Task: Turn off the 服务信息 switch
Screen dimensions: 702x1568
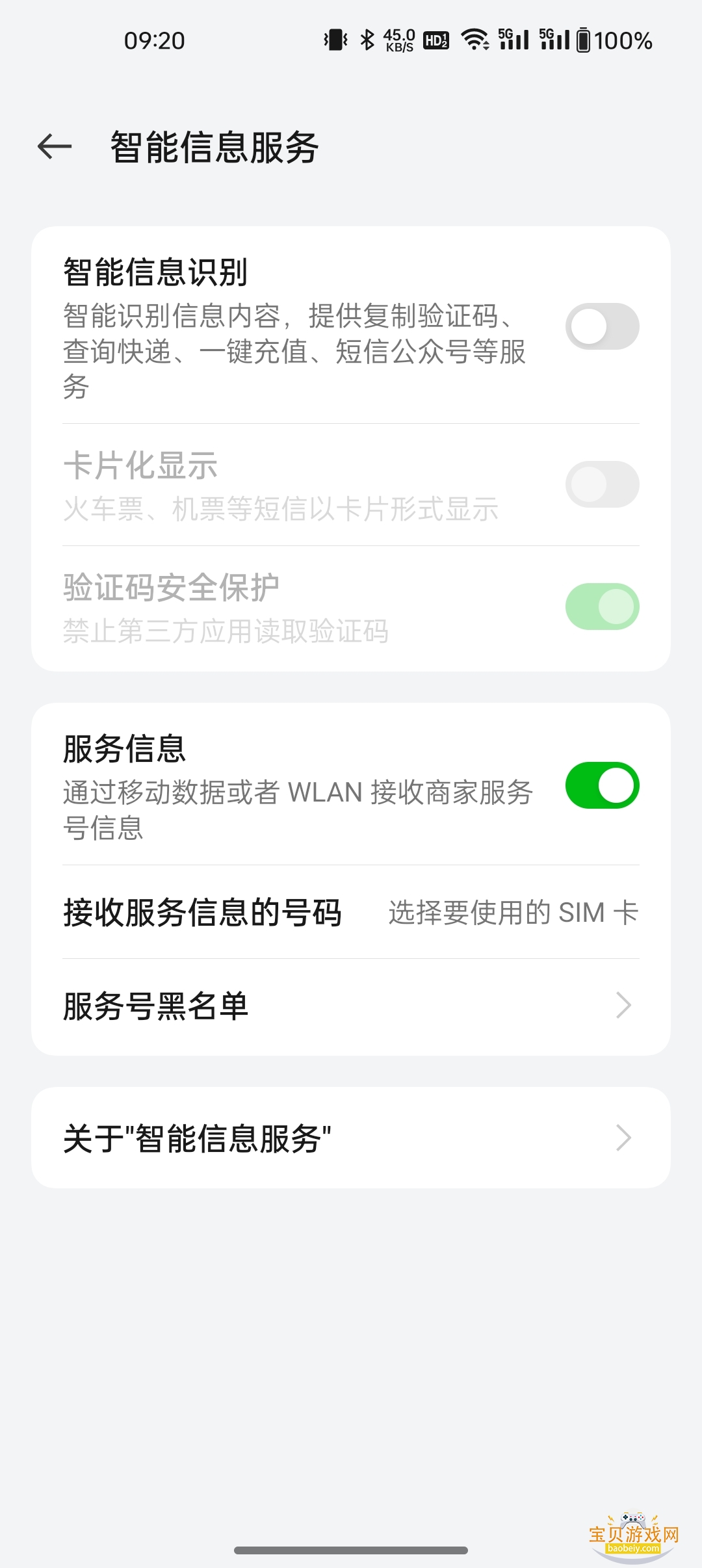Action: point(602,785)
